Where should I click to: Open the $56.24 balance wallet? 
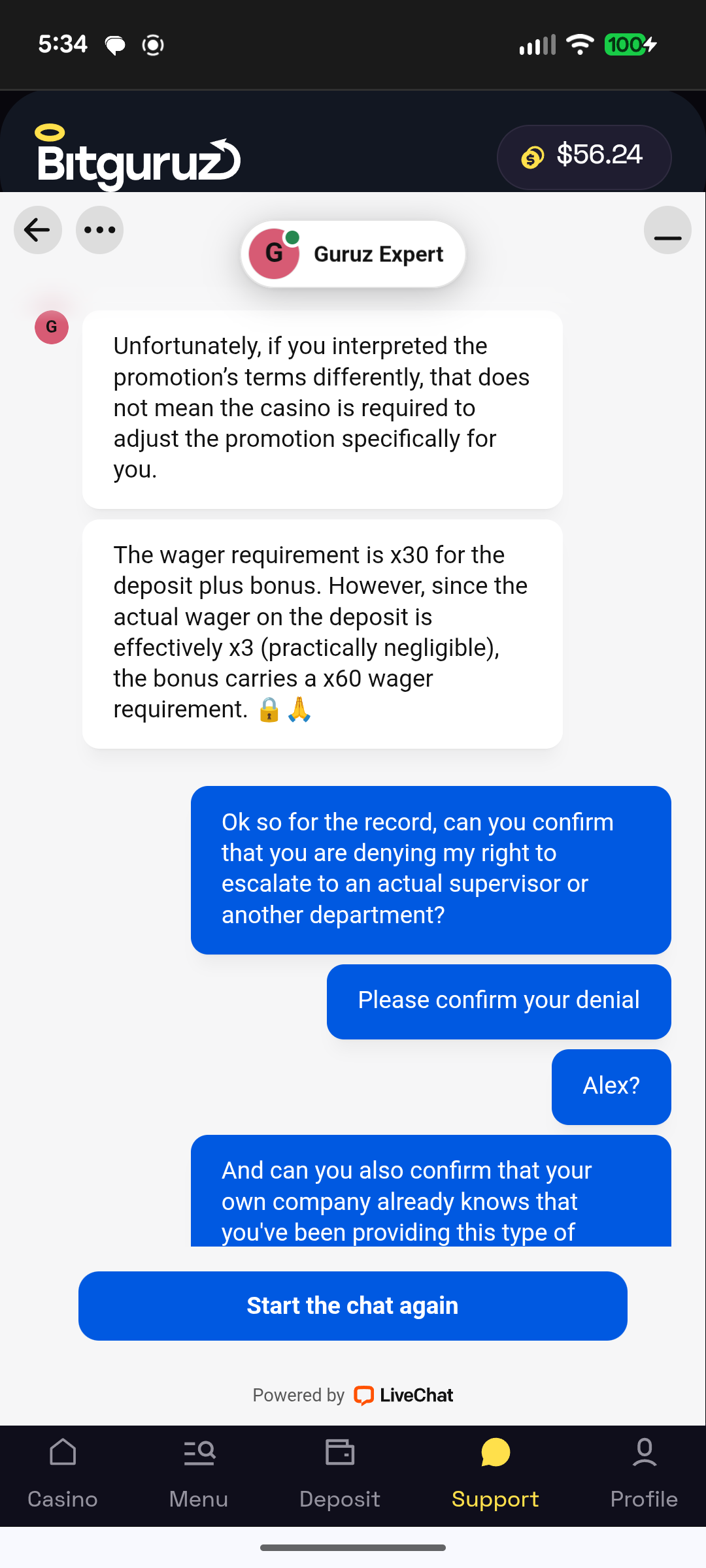584,157
